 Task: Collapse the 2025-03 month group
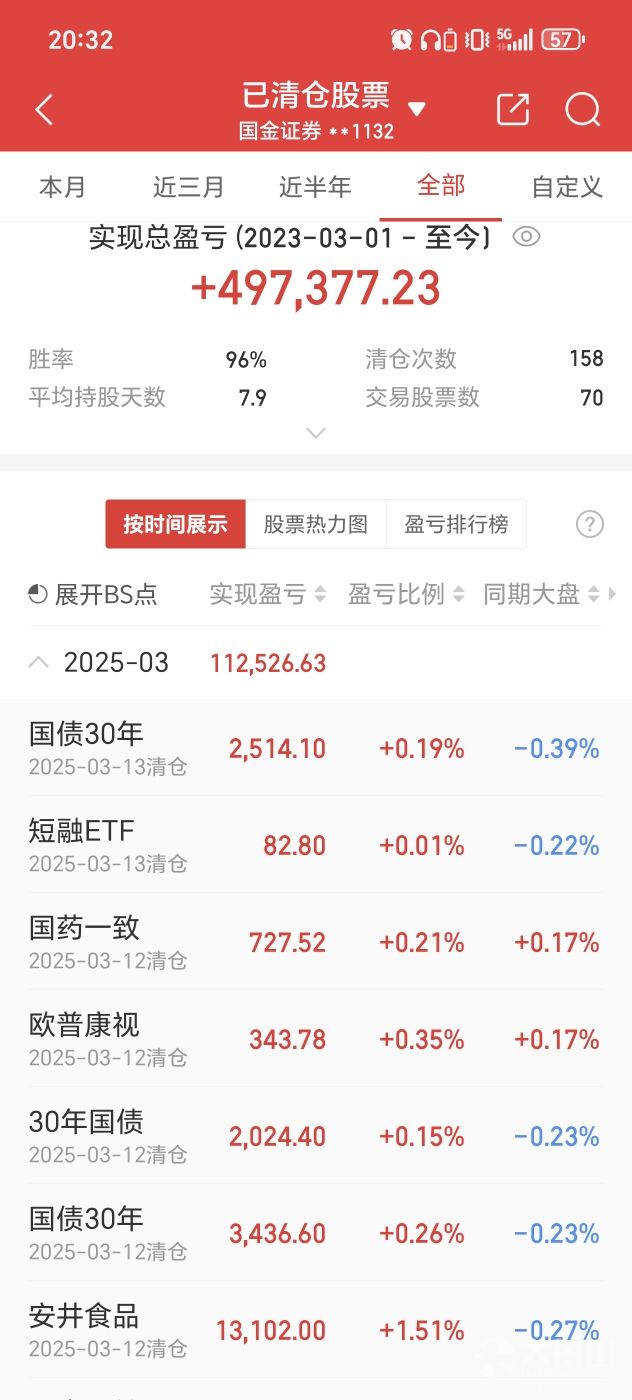click(39, 662)
